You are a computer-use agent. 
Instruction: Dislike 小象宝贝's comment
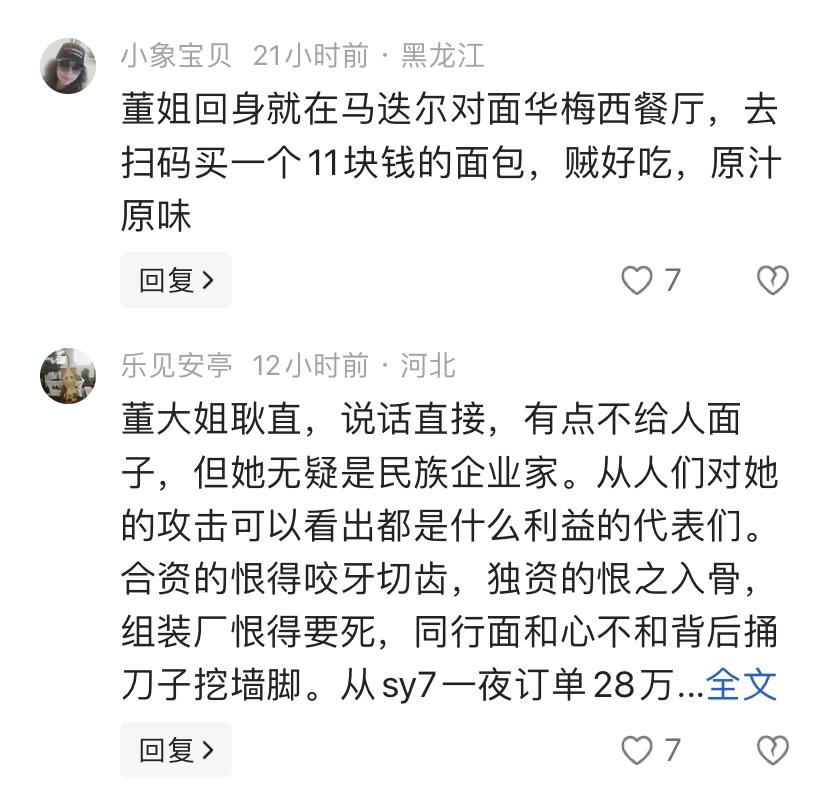(772, 281)
